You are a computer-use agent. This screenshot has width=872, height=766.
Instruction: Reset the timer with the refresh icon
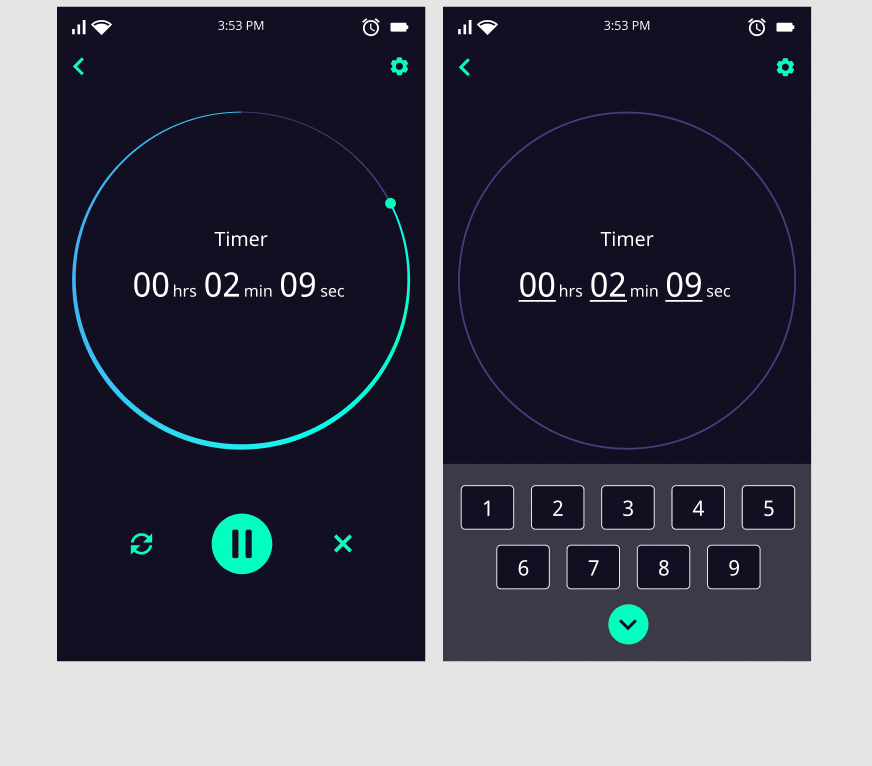[x=142, y=544]
